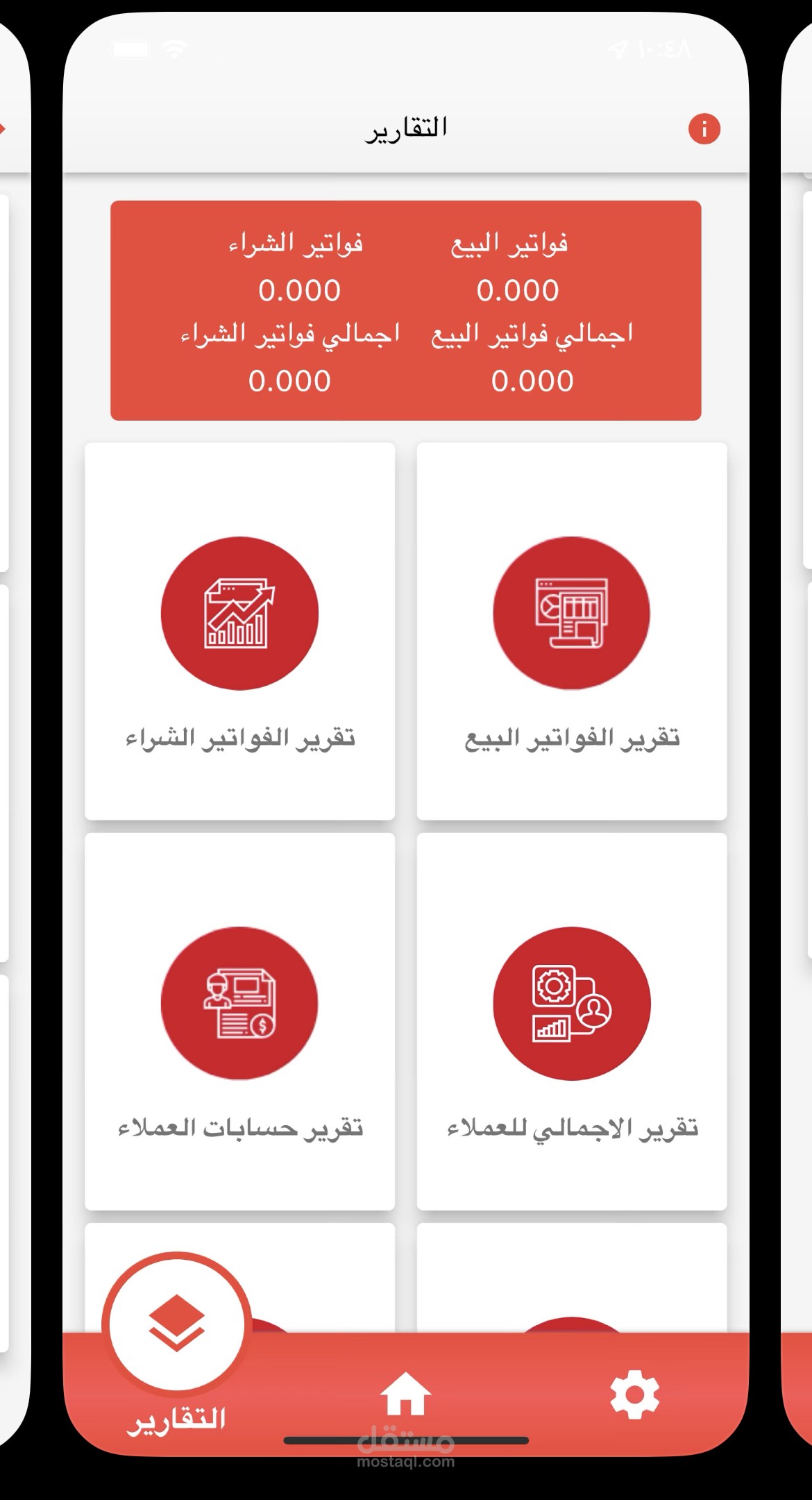
Task: Open تقرير حسابات العملاء card
Action: pyautogui.click(x=239, y=1022)
